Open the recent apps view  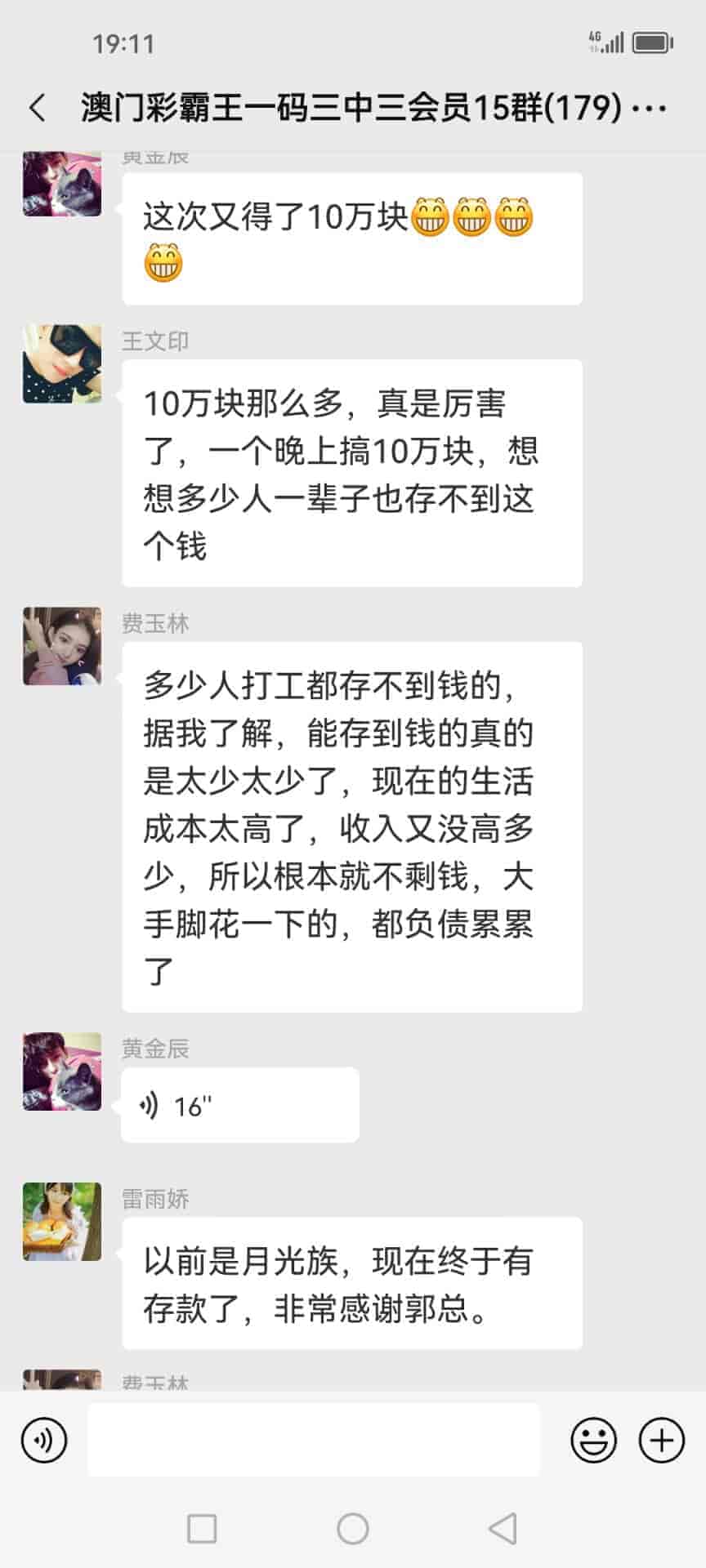[202, 1528]
